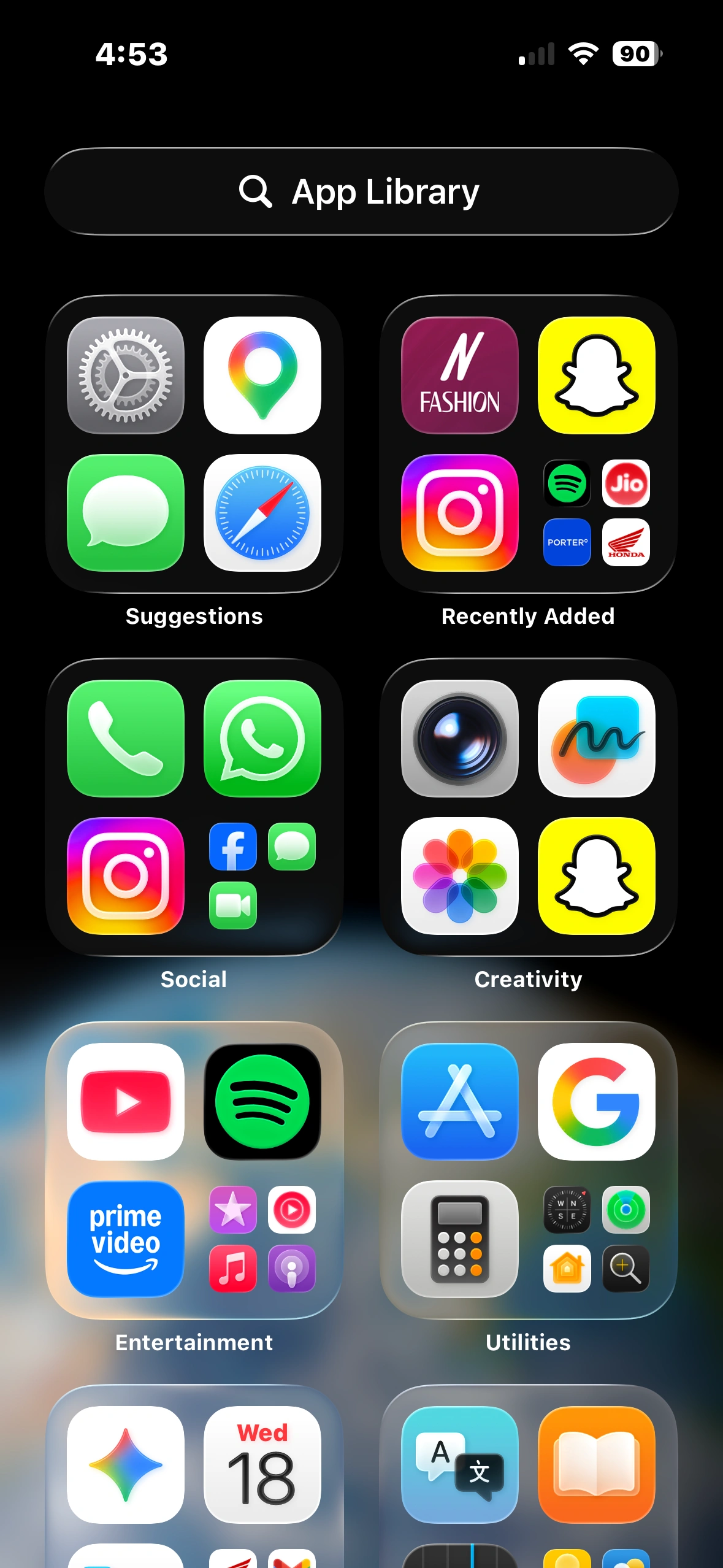Open Settings from Suggestions folder
The width and height of the screenshot is (723, 1568).
coord(126,375)
